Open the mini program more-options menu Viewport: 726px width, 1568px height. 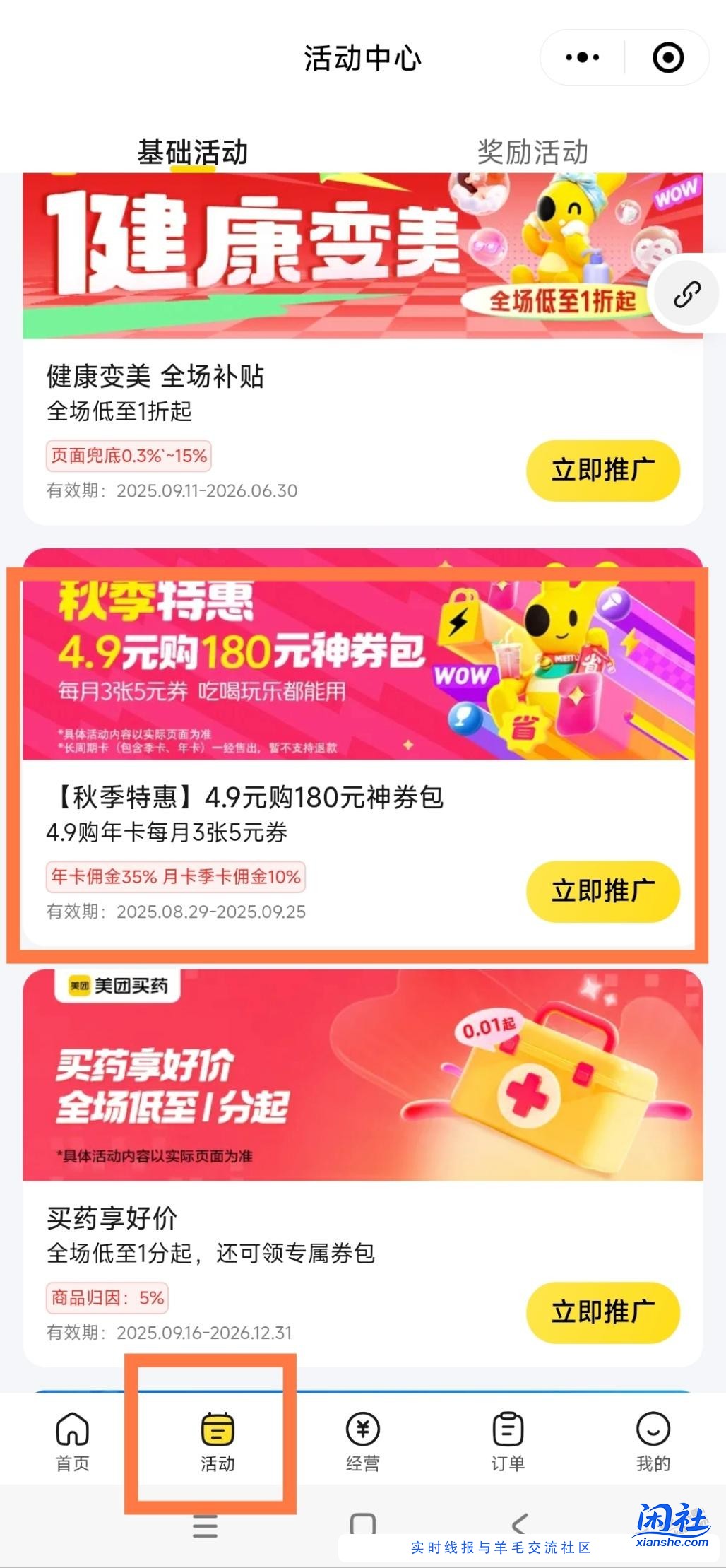pos(582,58)
